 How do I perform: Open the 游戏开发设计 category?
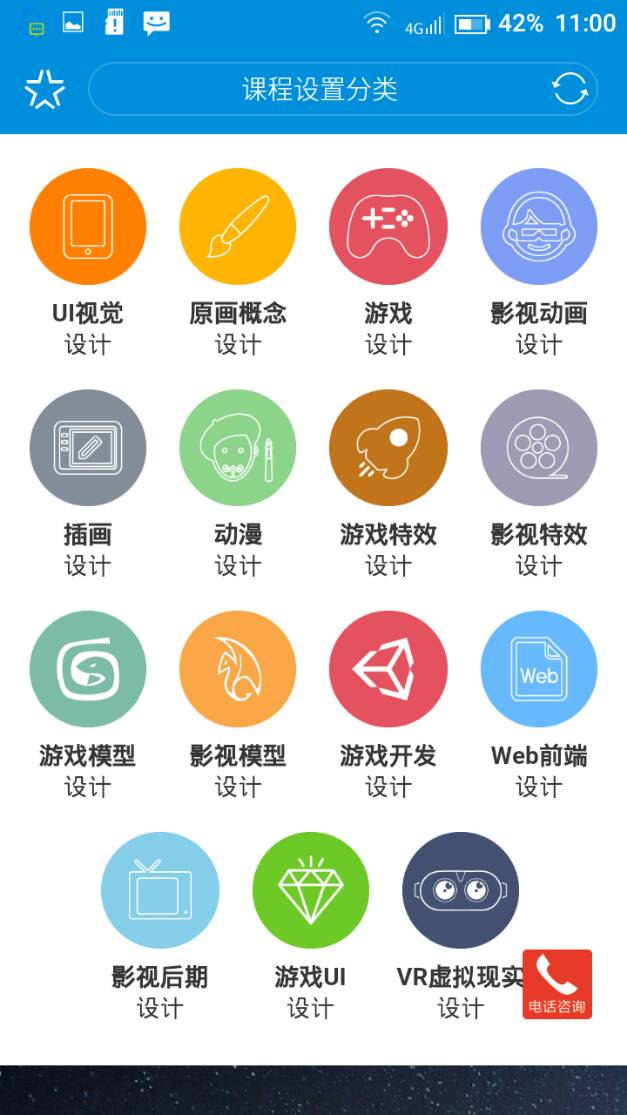coord(388,669)
